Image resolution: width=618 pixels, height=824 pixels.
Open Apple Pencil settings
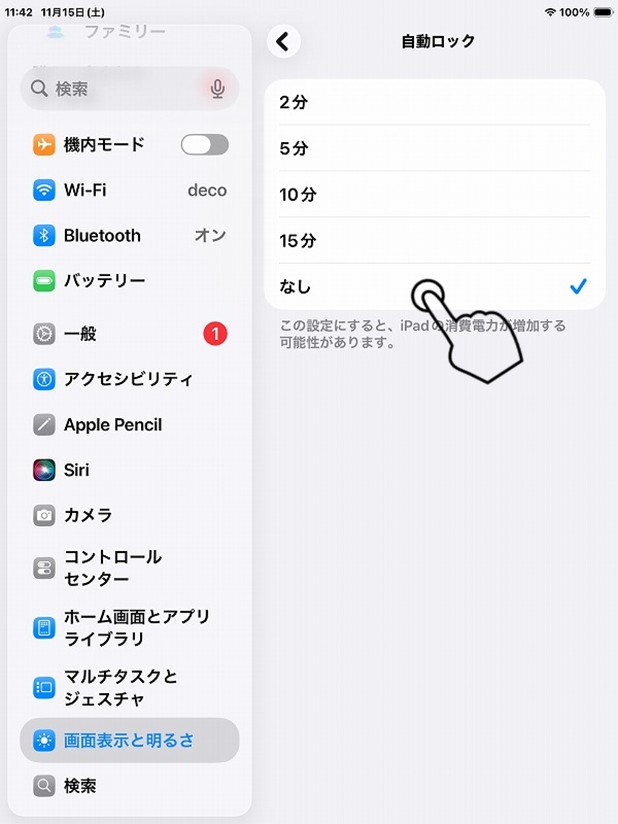coord(130,425)
